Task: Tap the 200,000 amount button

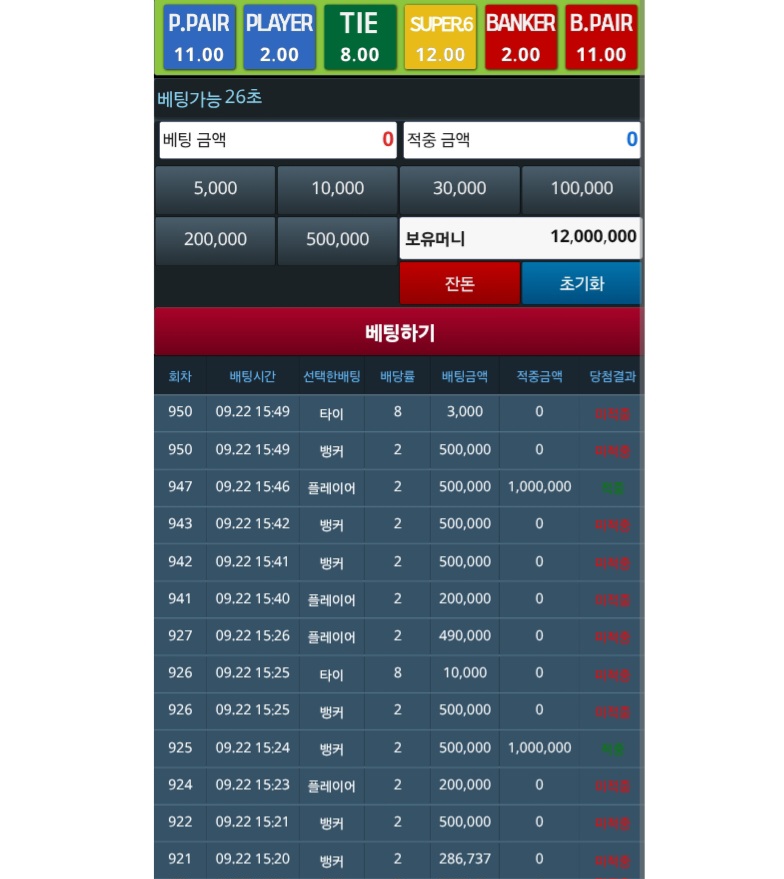Action: click(x=215, y=240)
